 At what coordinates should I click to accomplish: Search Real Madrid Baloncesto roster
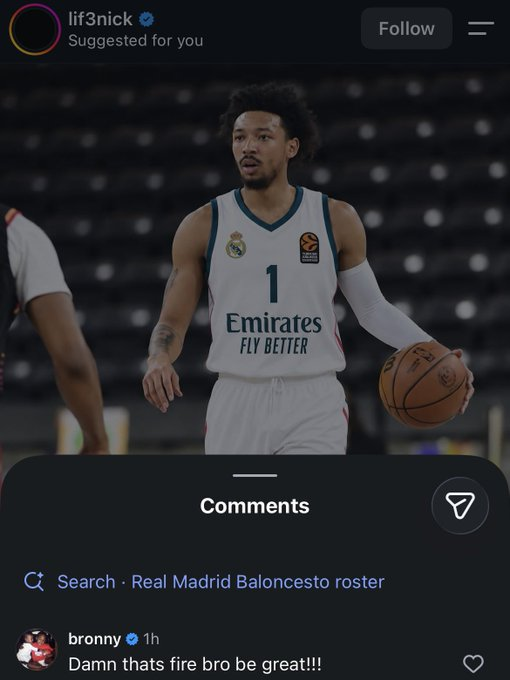click(x=204, y=582)
